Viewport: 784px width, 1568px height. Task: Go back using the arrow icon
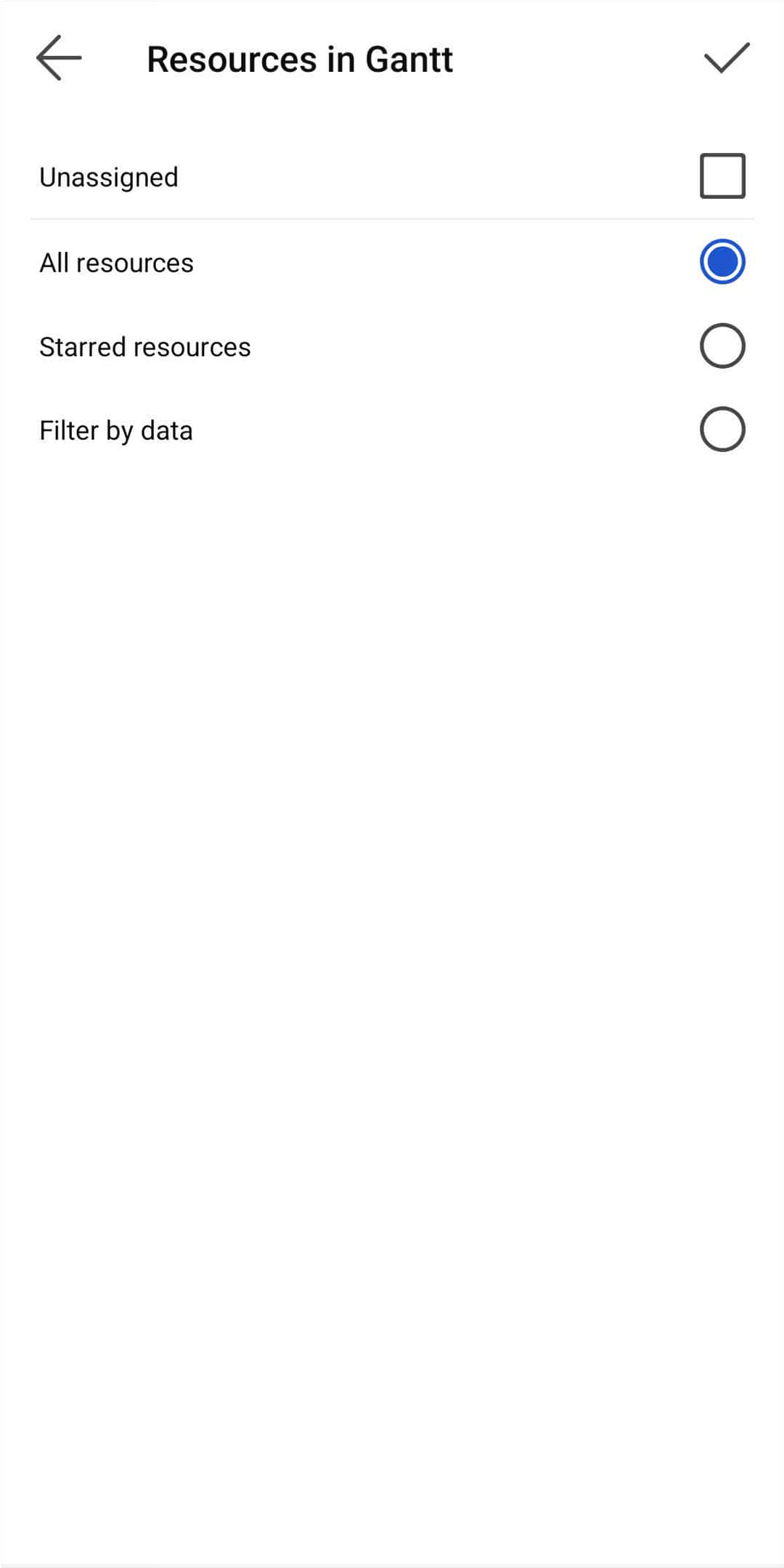pos(59,58)
